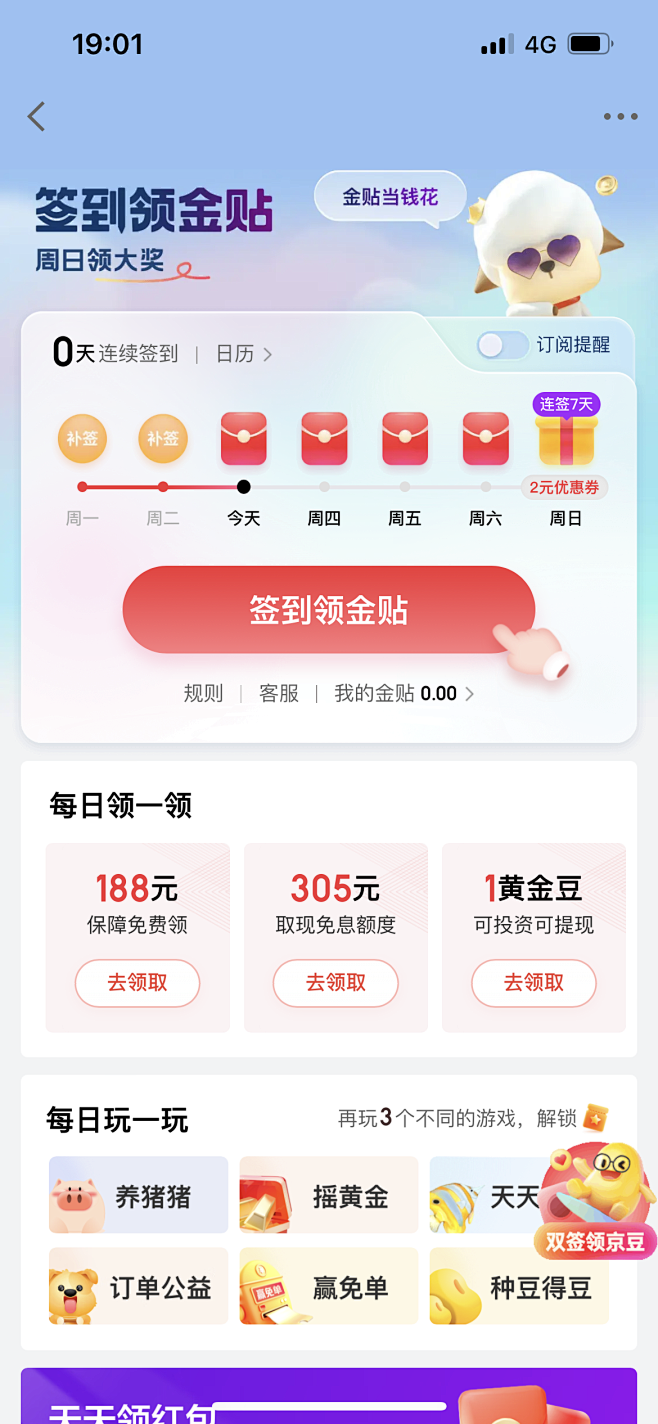The image size is (658, 1424).
Task: Claim the 305元 取现免息额度 offer
Action: point(335,983)
